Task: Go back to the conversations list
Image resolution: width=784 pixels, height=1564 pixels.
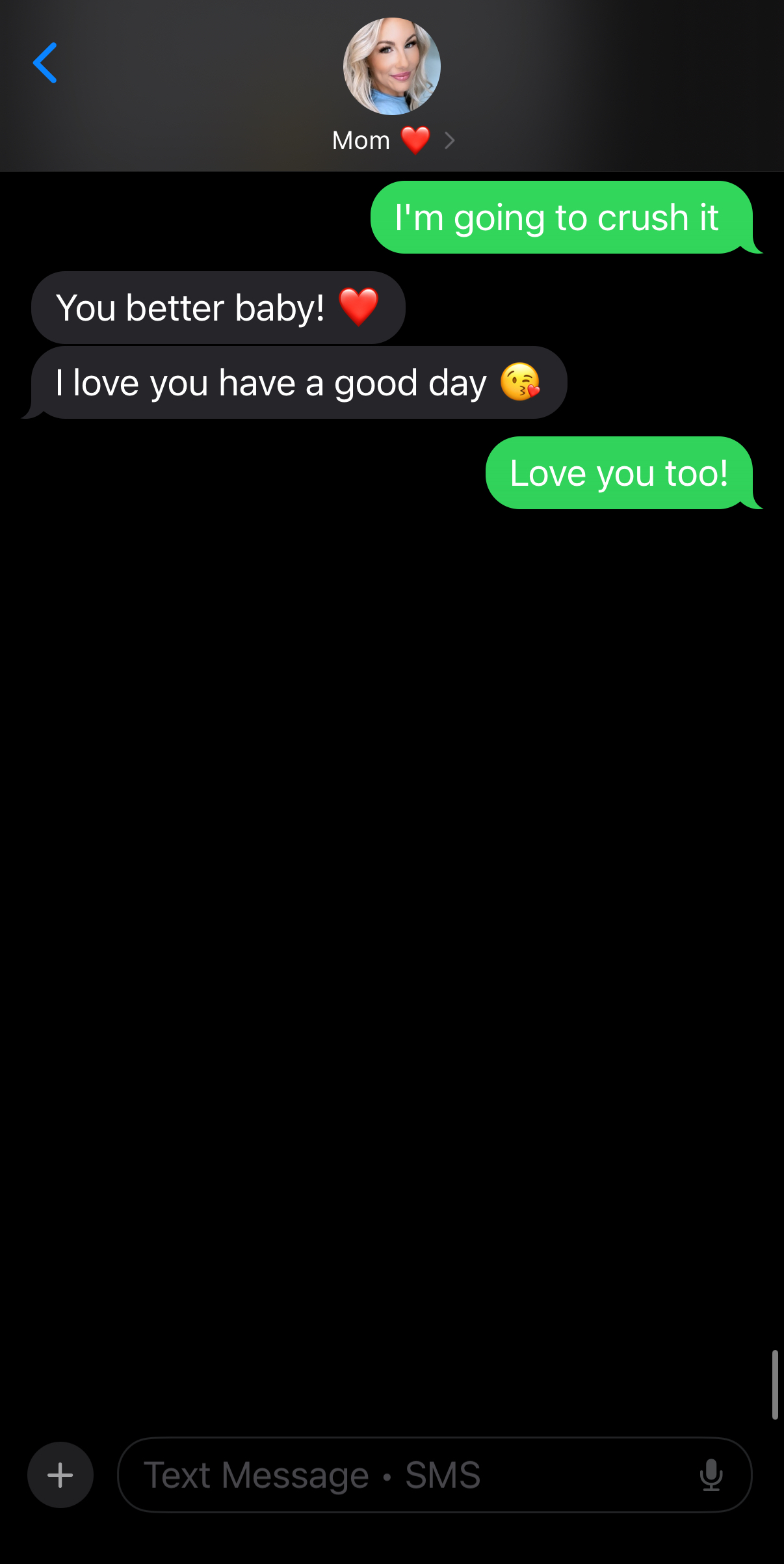Action: [45, 63]
